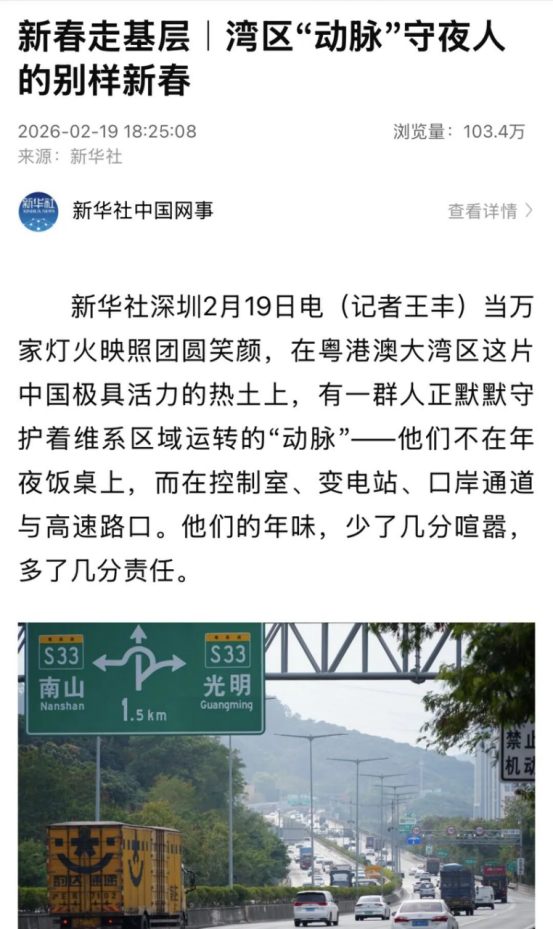The width and height of the screenshot is (553, 929).
Task: Open the 新华社中国网事 account avatar
Action: (x=39, y=212)
